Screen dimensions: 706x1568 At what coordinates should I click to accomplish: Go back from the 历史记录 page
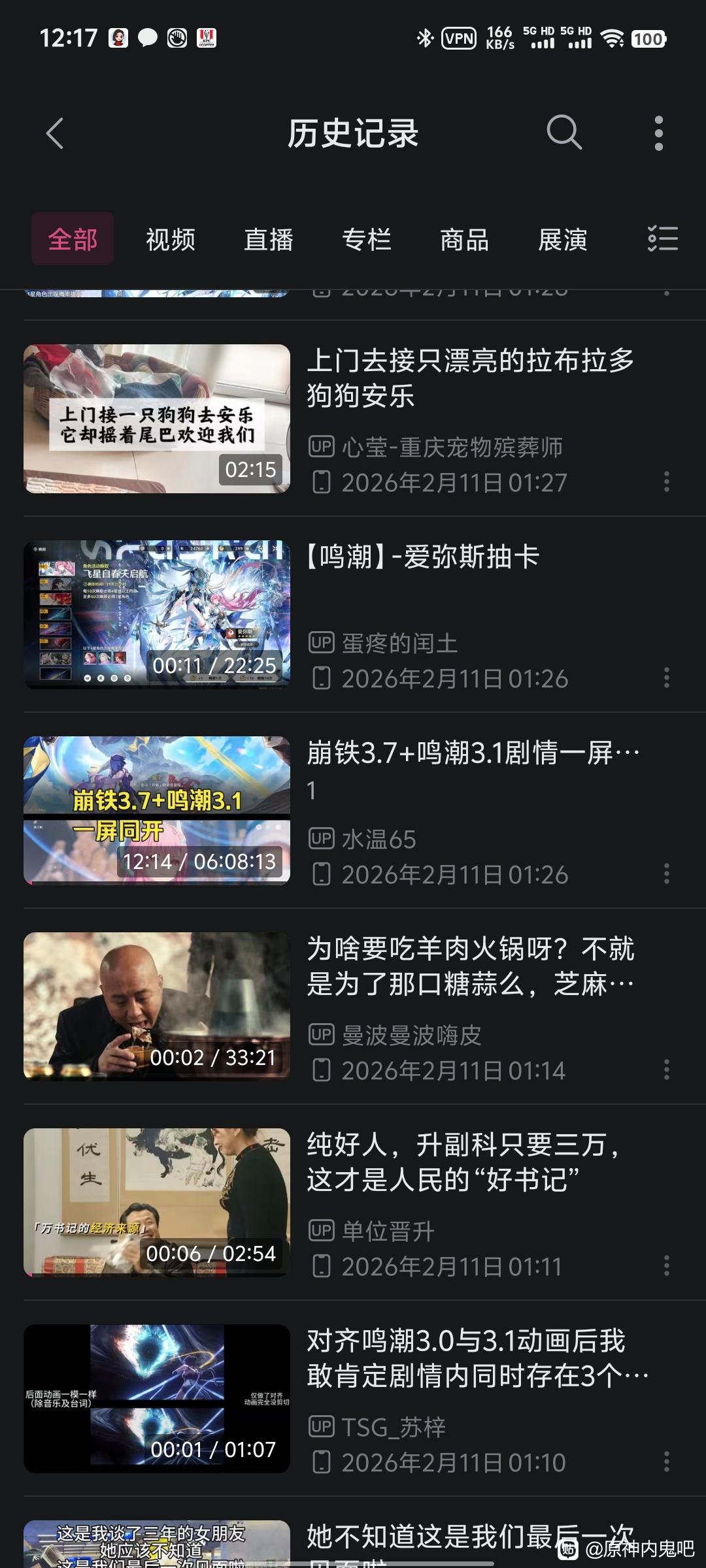[x=55, y=133]
